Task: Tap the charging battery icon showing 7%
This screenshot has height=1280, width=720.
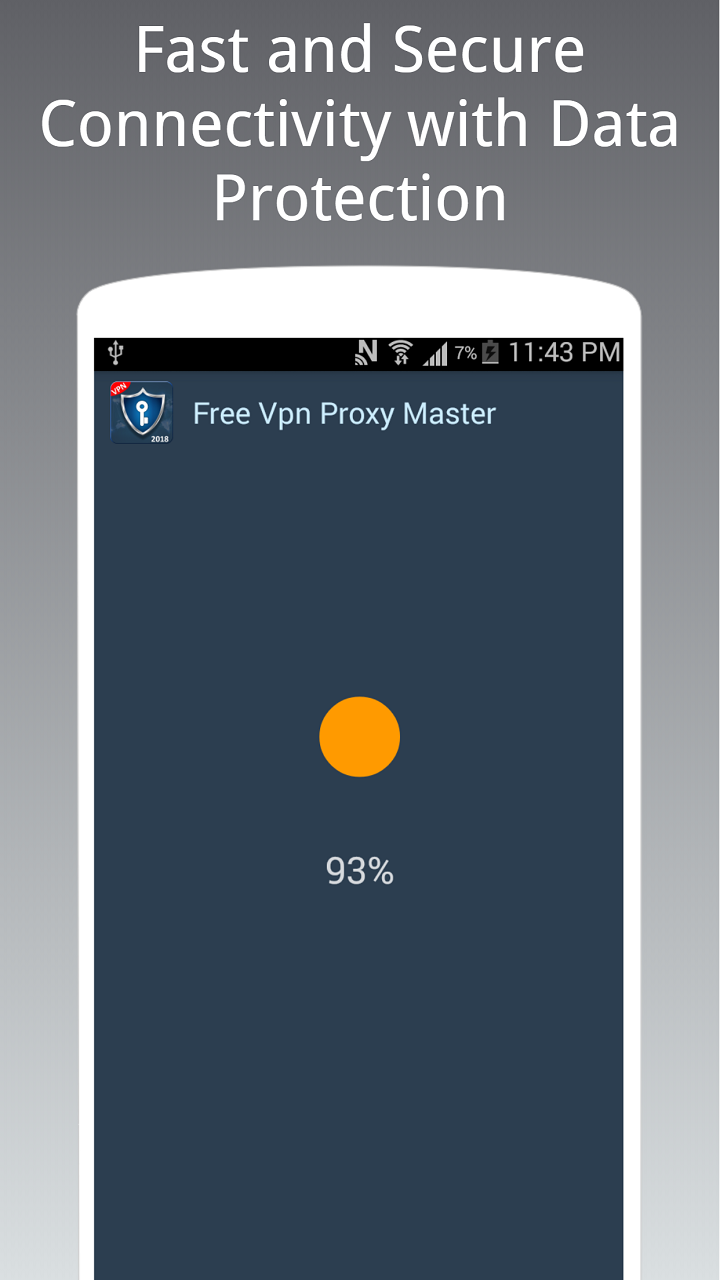Action: [x=489, y=352]
